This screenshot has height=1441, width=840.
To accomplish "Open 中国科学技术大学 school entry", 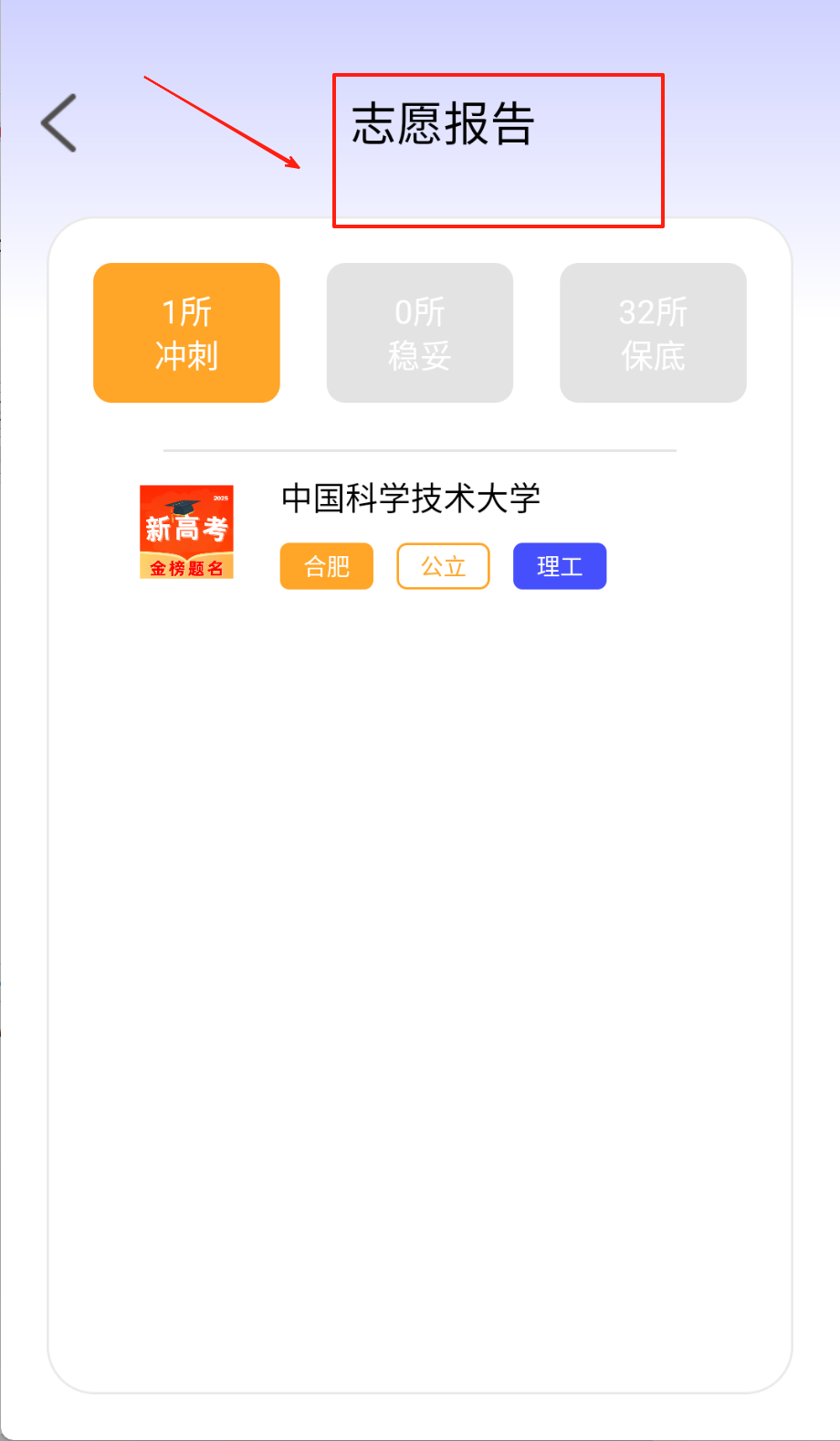I will click(x=411, y=499).
